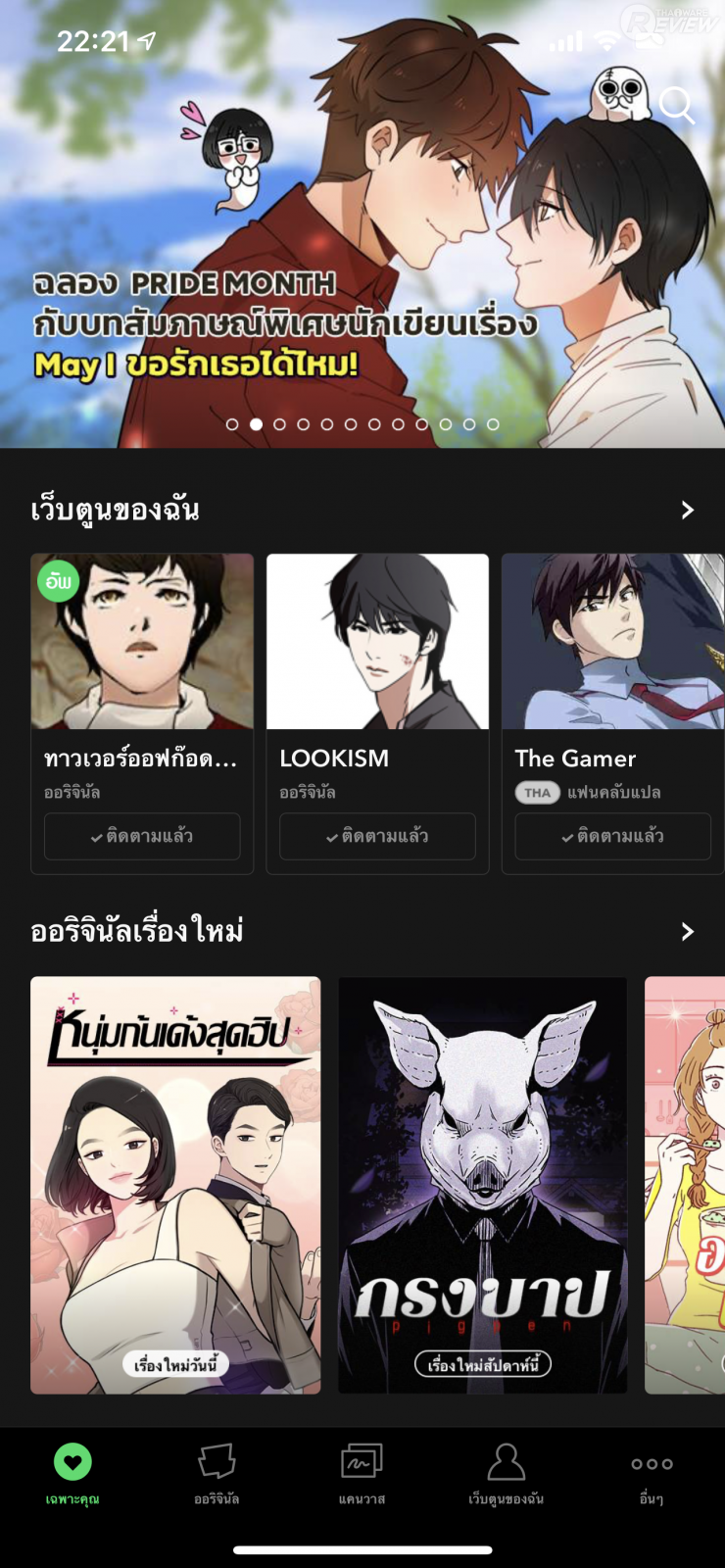Open the ghost mascot icon beside search

tap(619, 95)
